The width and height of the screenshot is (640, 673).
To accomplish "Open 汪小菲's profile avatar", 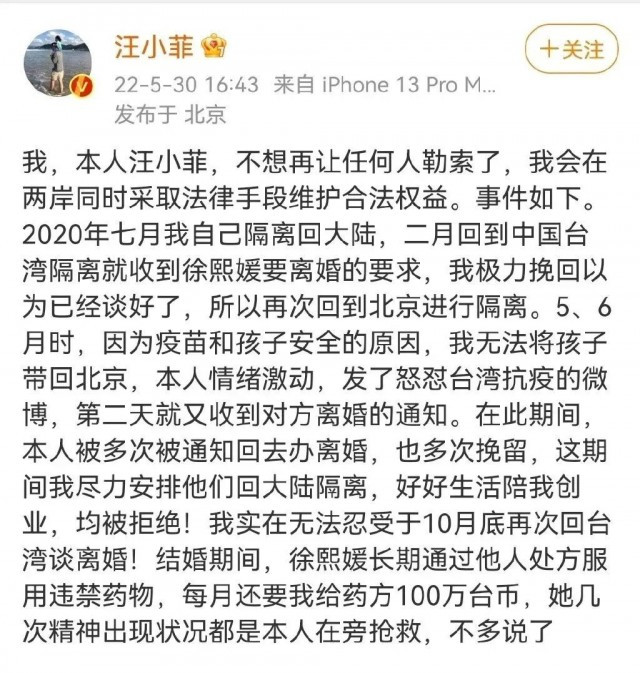I will 59,62.
